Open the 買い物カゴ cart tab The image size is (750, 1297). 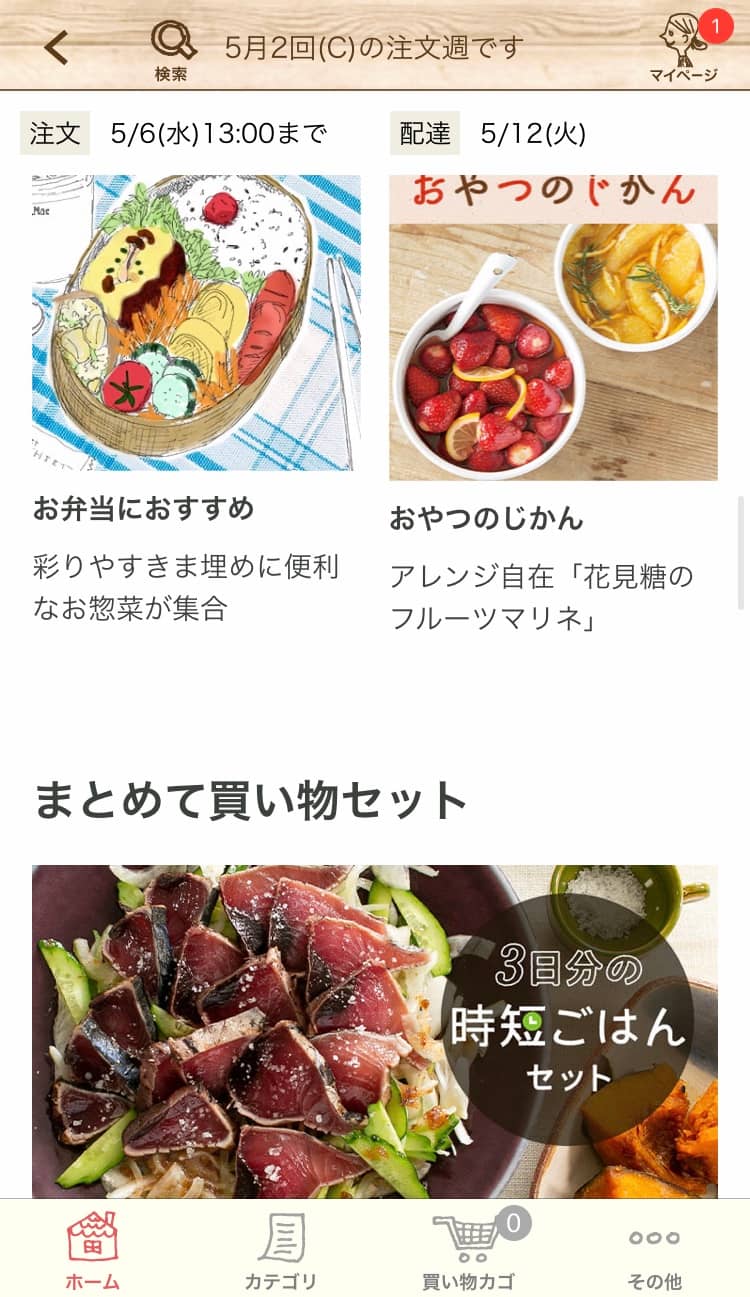[468, 1250]
